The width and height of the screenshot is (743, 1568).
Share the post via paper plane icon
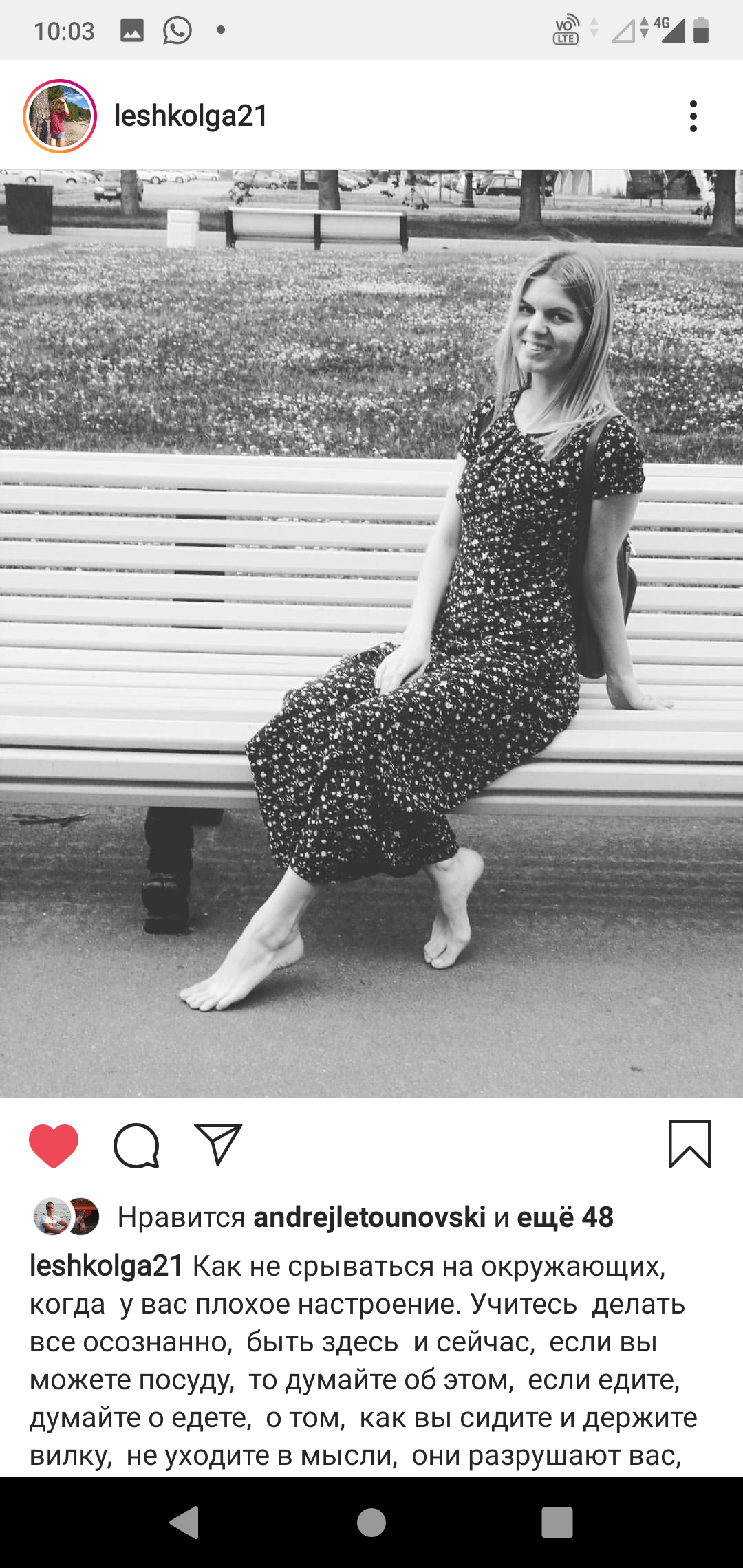[218, 1144]
